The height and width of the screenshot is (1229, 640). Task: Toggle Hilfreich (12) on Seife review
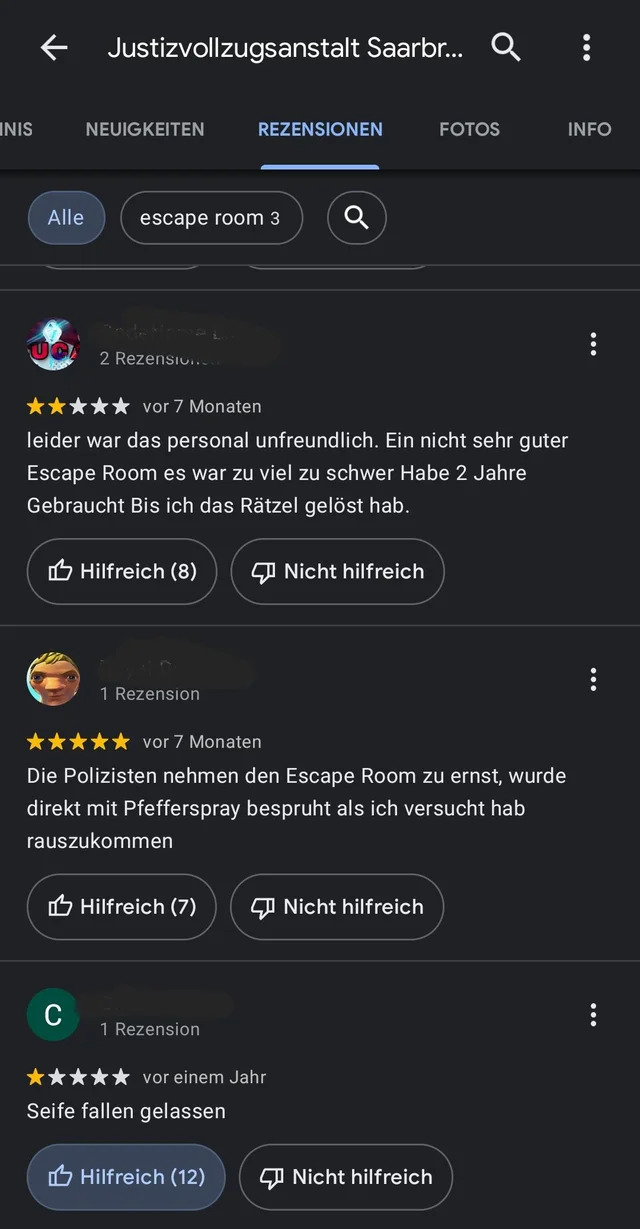tap(126, 1177)
